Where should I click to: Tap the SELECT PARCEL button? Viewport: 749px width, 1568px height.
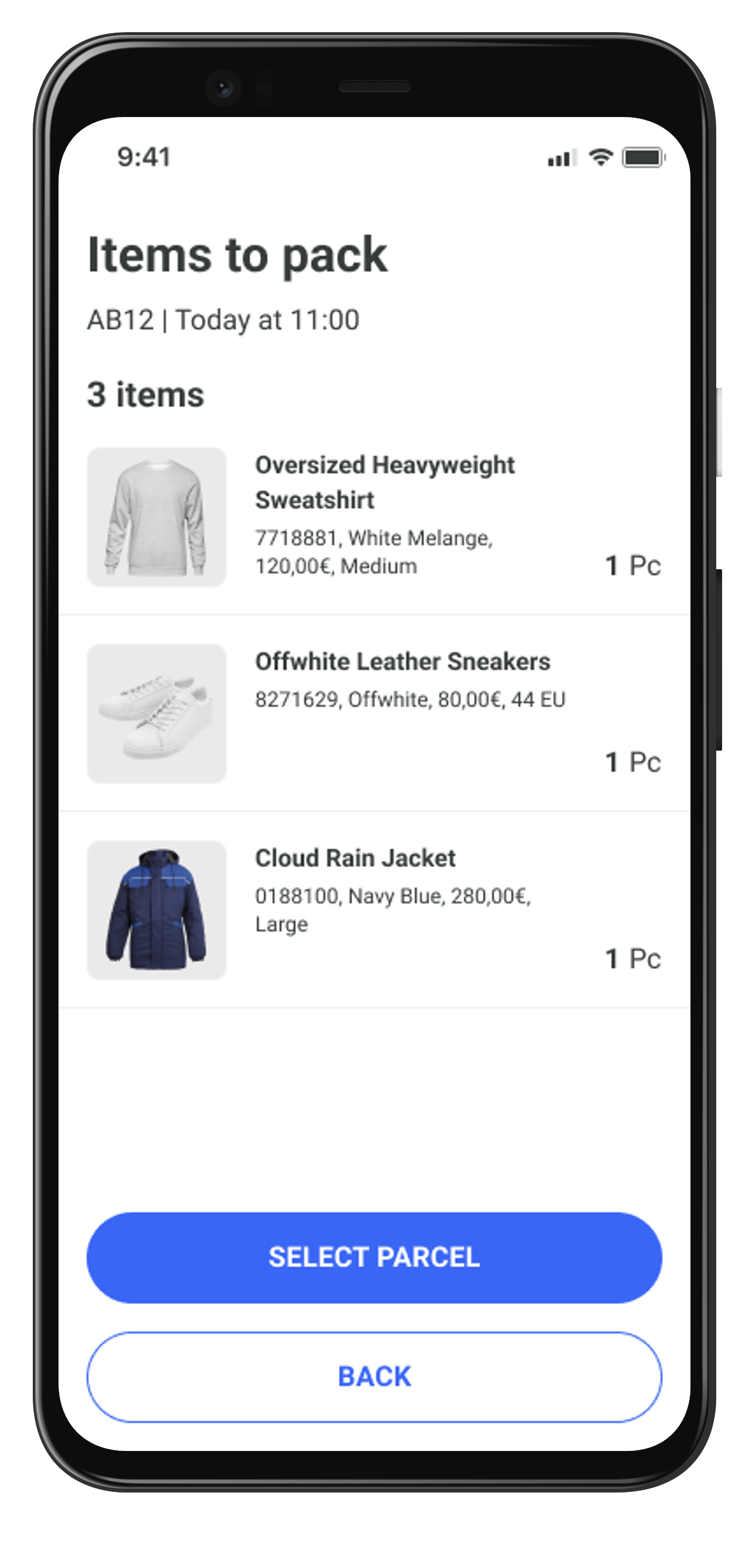click(x=374, y=1257)
